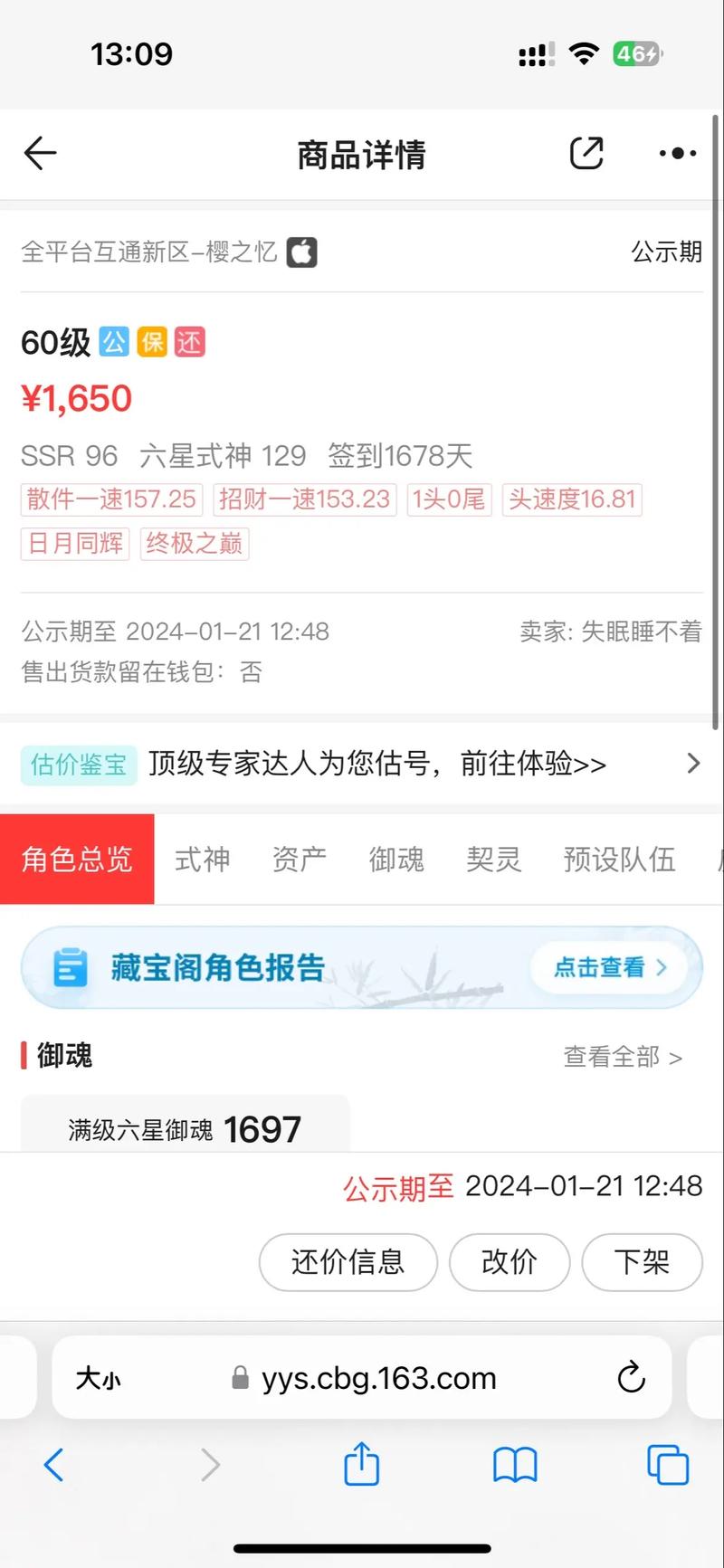724x1568 pixels.
Task: Share this product listing
Action: pyautogui.click(x=586, y=154)
